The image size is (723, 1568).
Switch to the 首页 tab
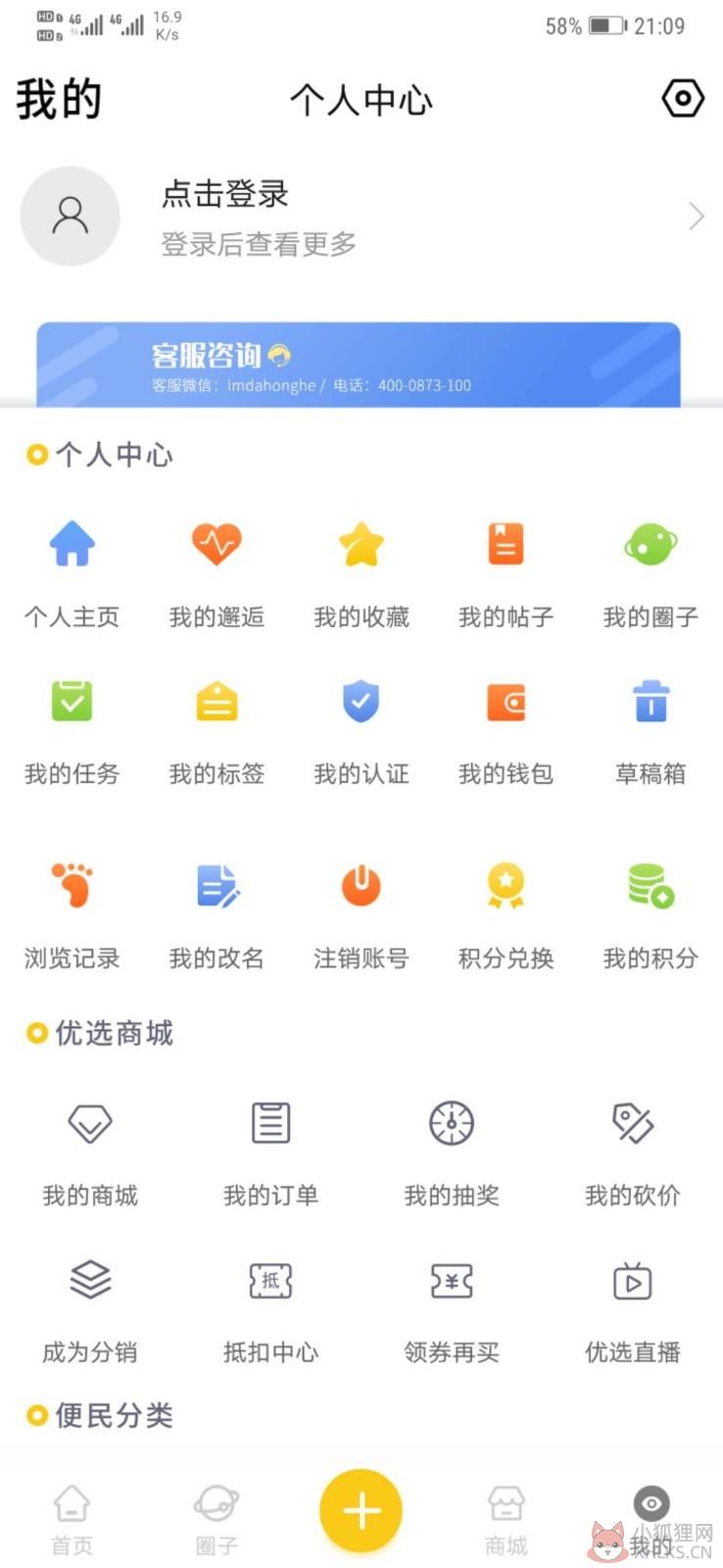[x=72, y=1520]
